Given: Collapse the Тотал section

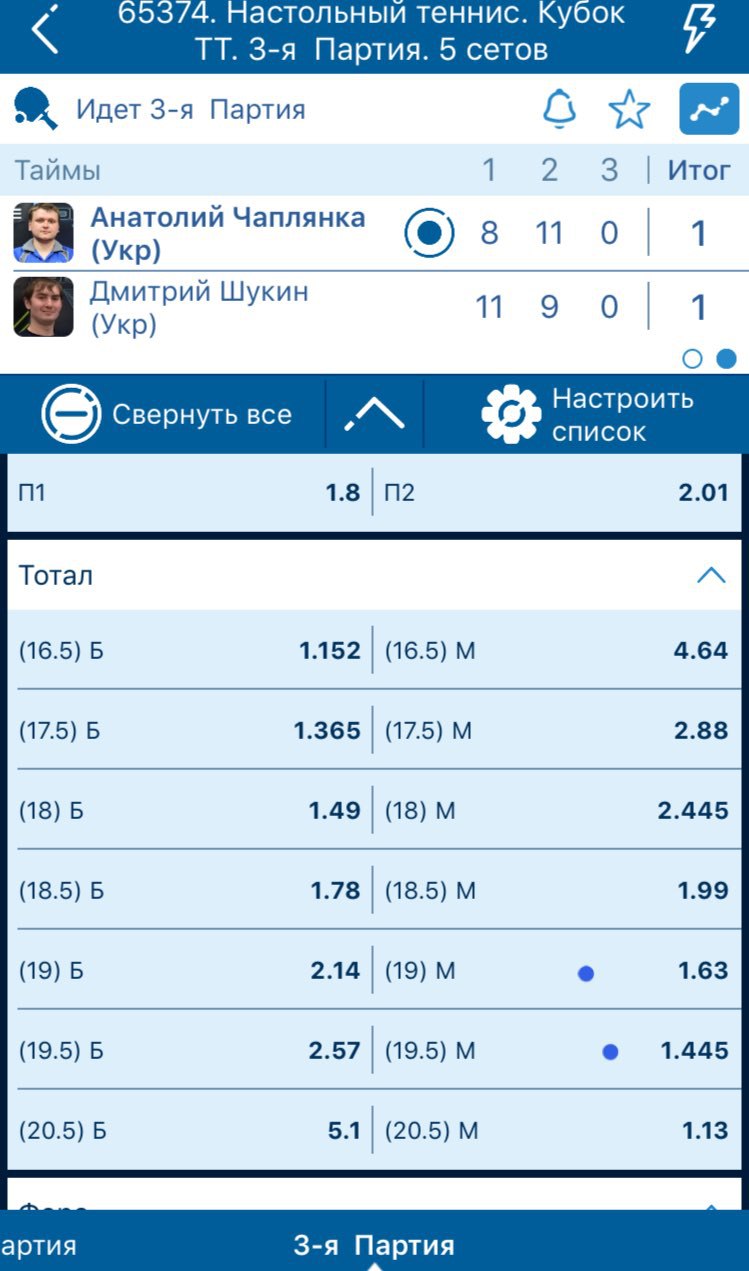Looking at the screenshot, I should (x=710, y=575).
